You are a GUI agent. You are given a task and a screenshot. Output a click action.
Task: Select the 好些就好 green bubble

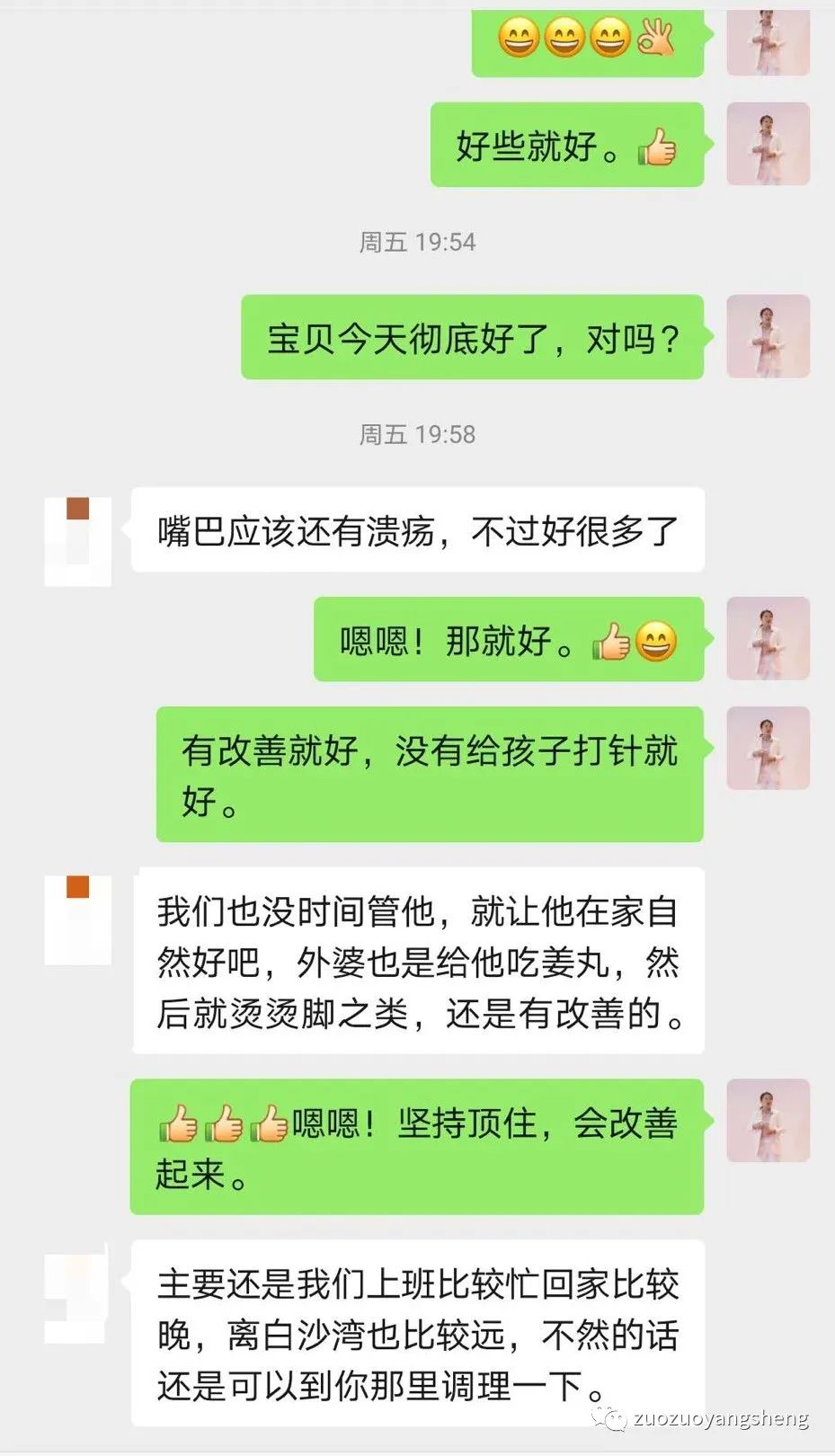[566, 144]
